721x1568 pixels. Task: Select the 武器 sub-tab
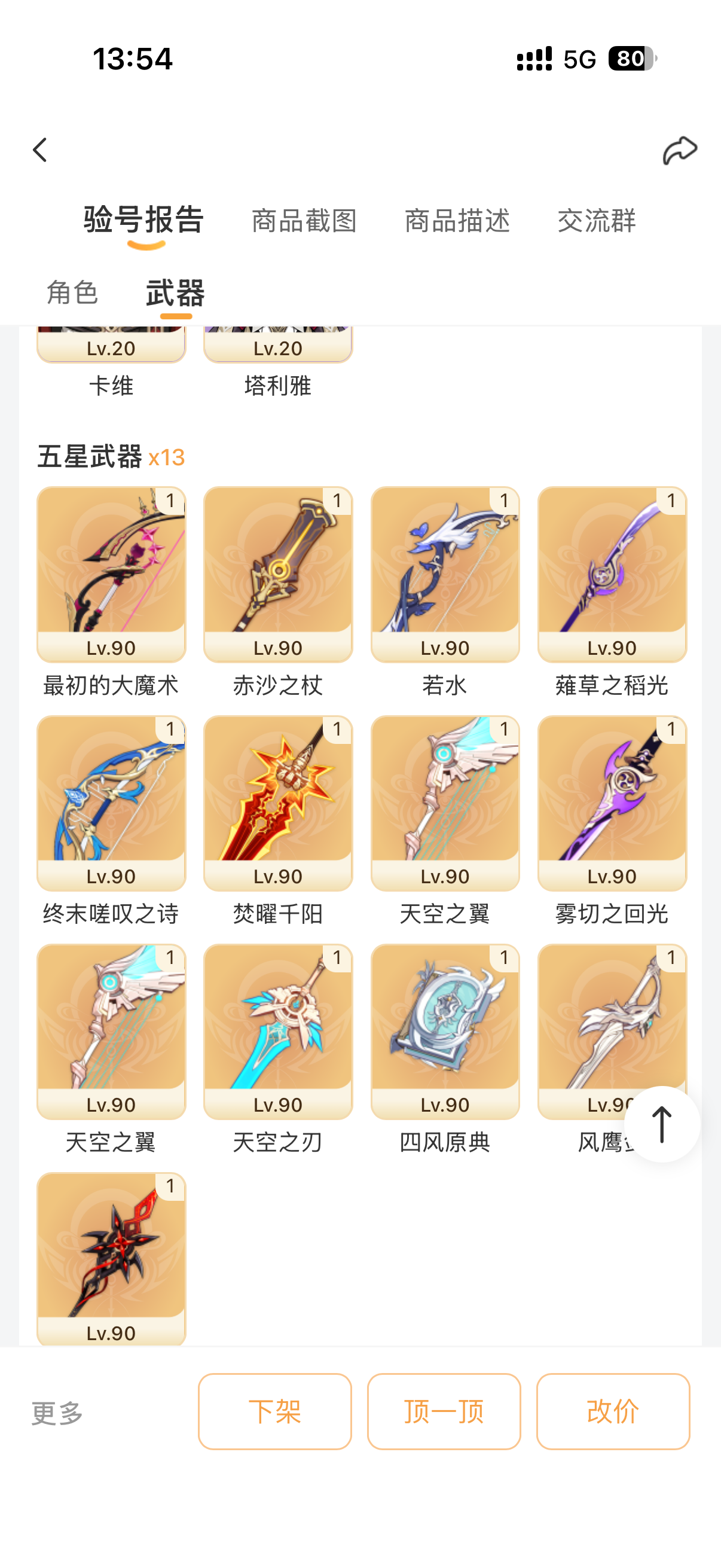click(175, 293)
